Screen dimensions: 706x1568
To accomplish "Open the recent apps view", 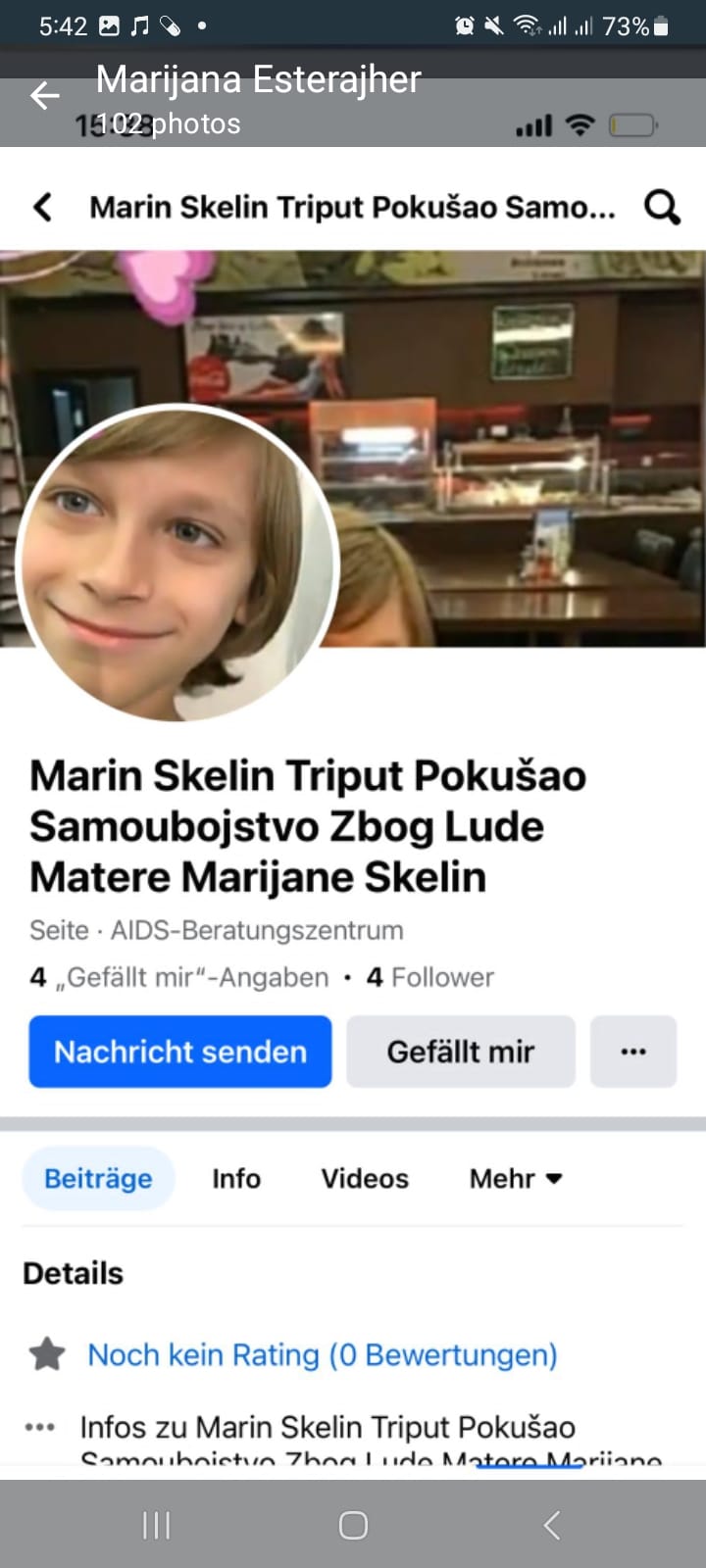I will [x=157, y=1525].
